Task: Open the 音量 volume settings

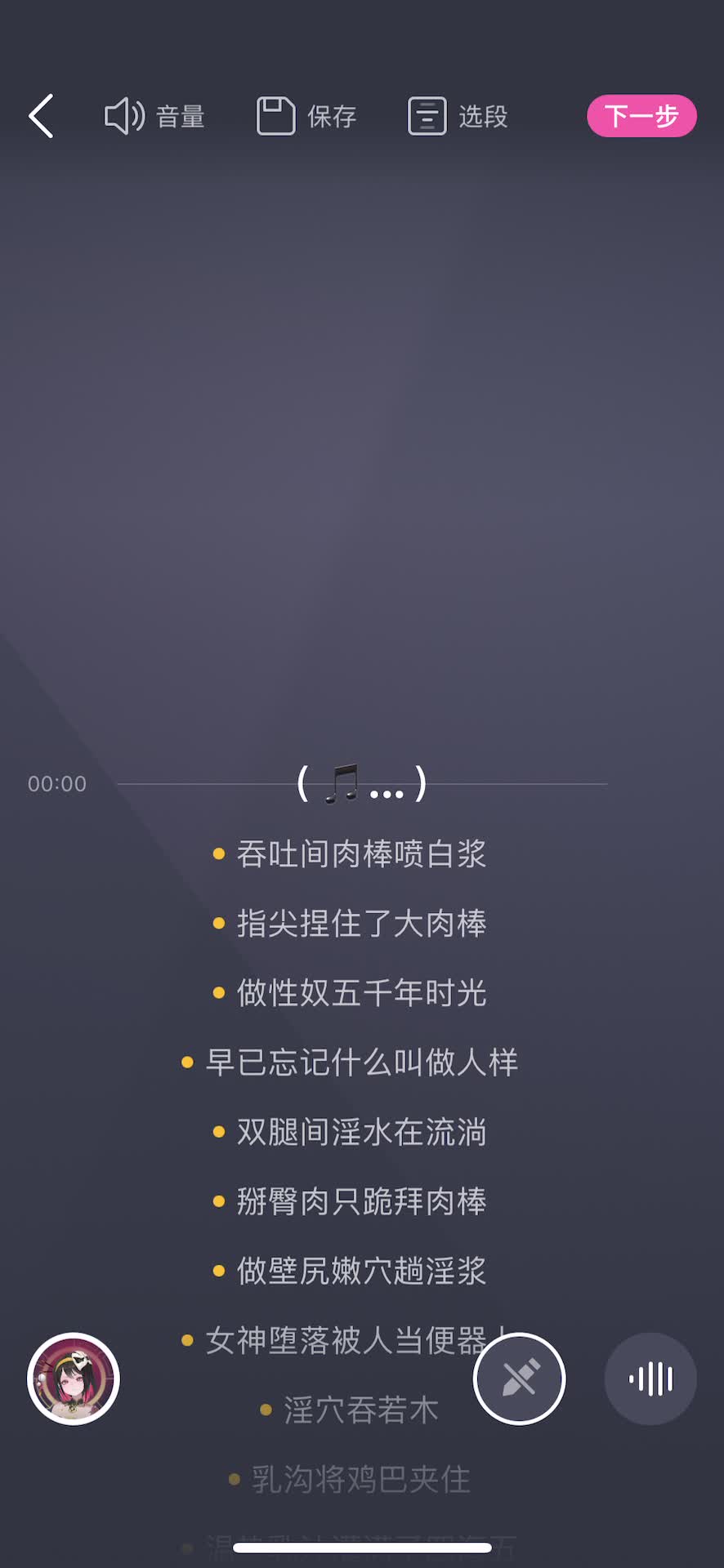Action: 154,116
